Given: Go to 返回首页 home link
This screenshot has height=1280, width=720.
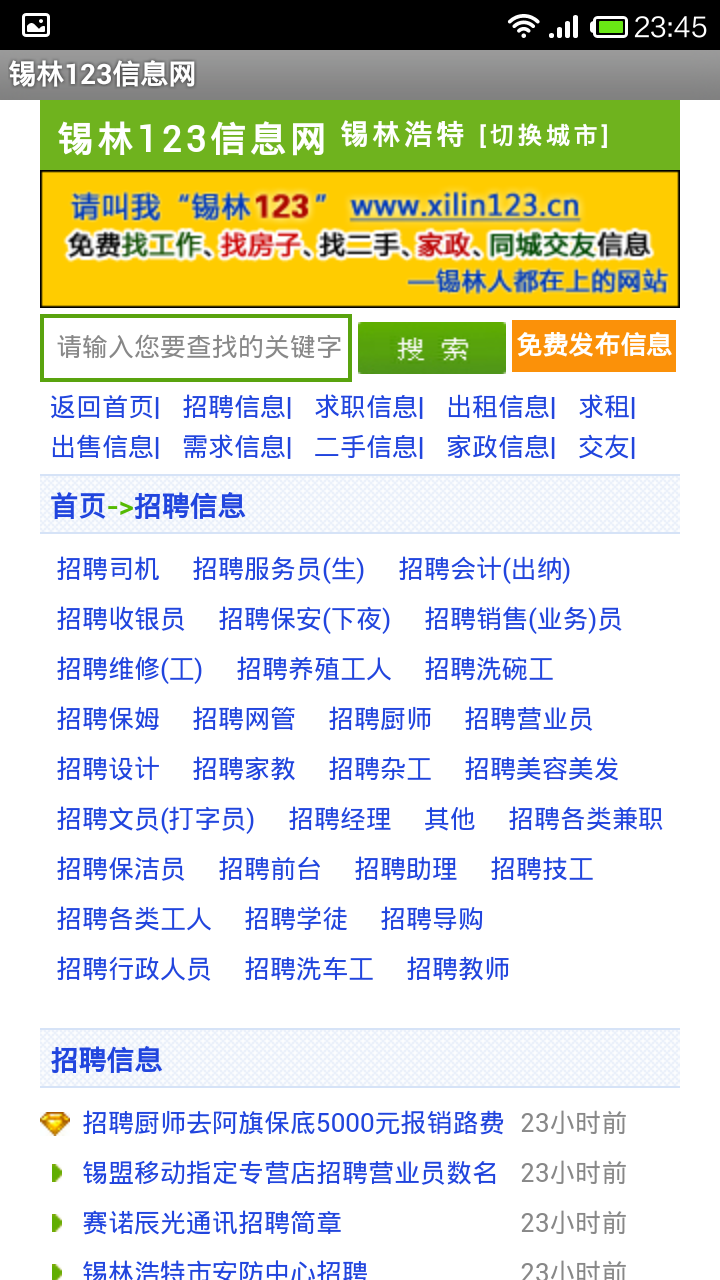Looking at the screenshot, I should click(103, 407).
